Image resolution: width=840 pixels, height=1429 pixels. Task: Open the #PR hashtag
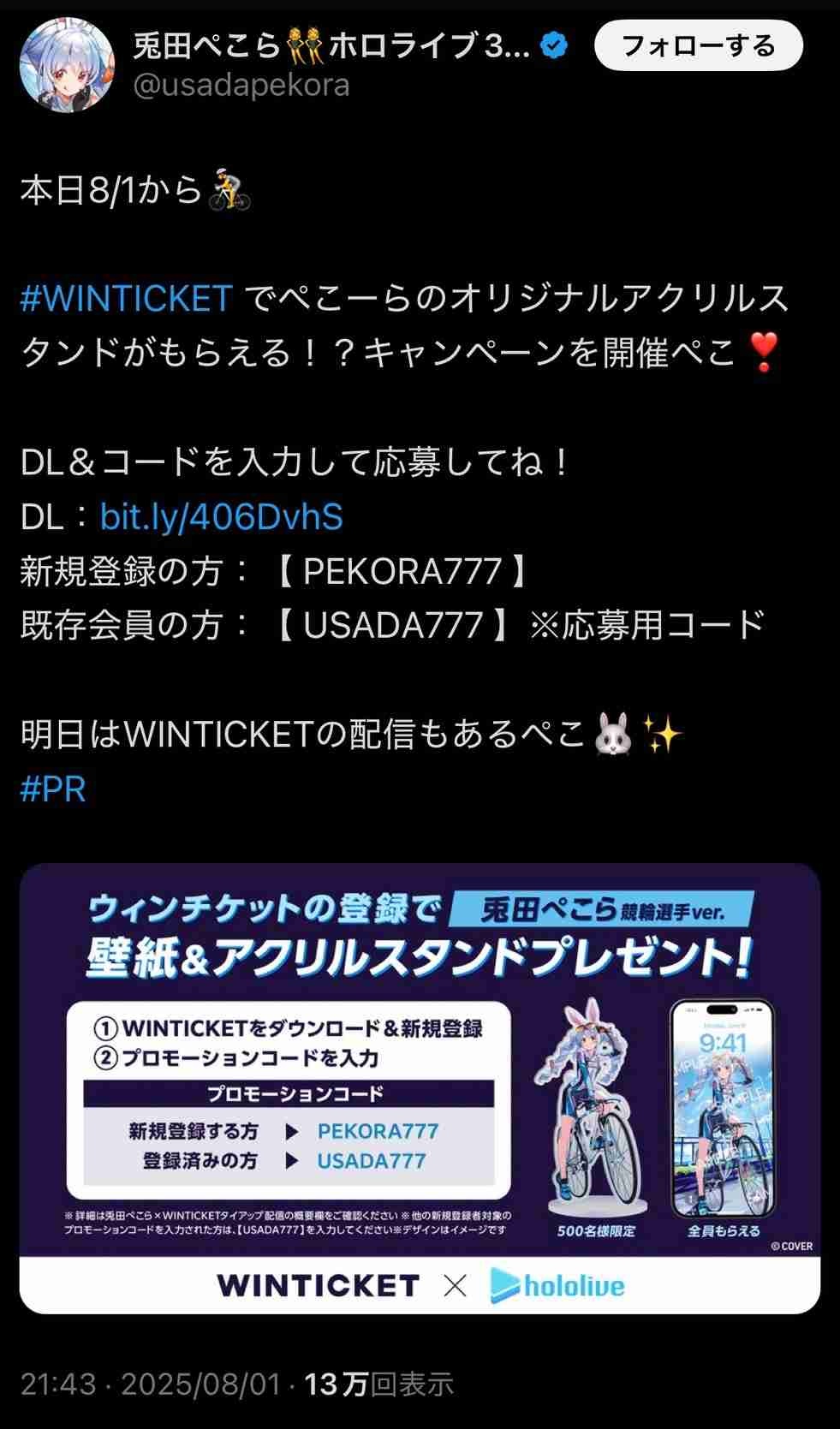(x=53, y=789)
